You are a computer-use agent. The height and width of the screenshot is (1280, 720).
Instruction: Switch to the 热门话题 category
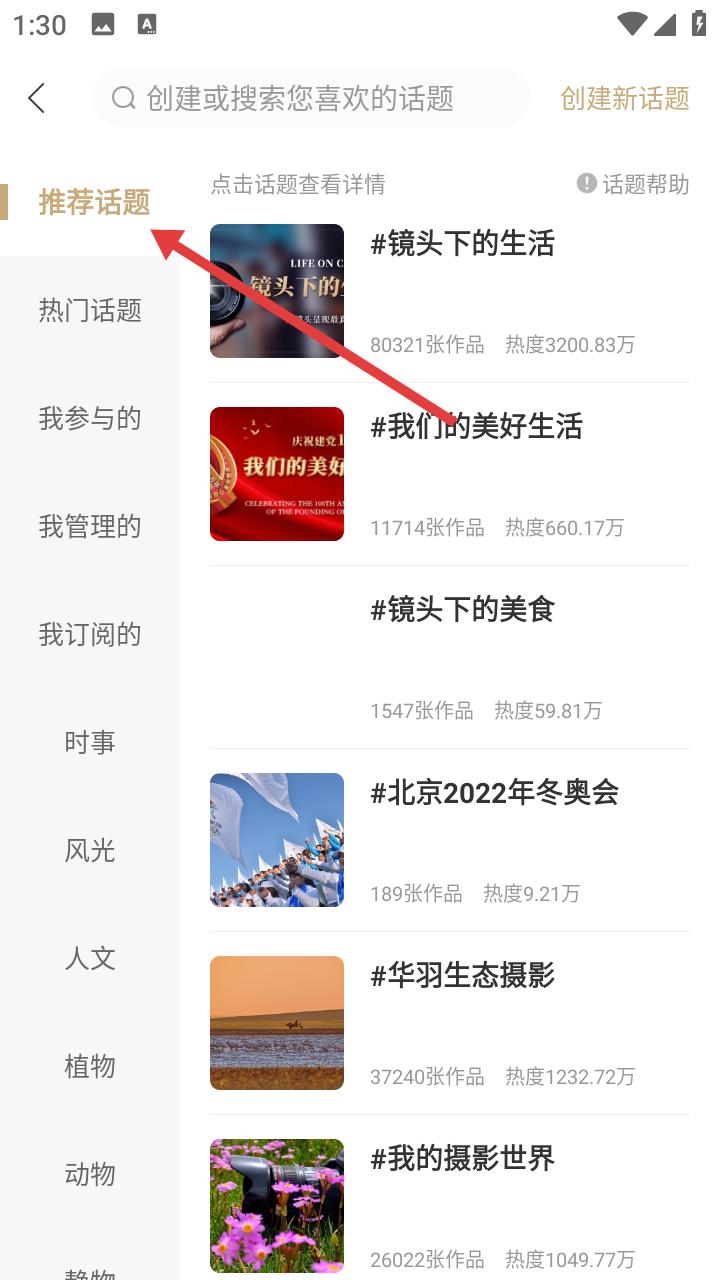(89, 311)
